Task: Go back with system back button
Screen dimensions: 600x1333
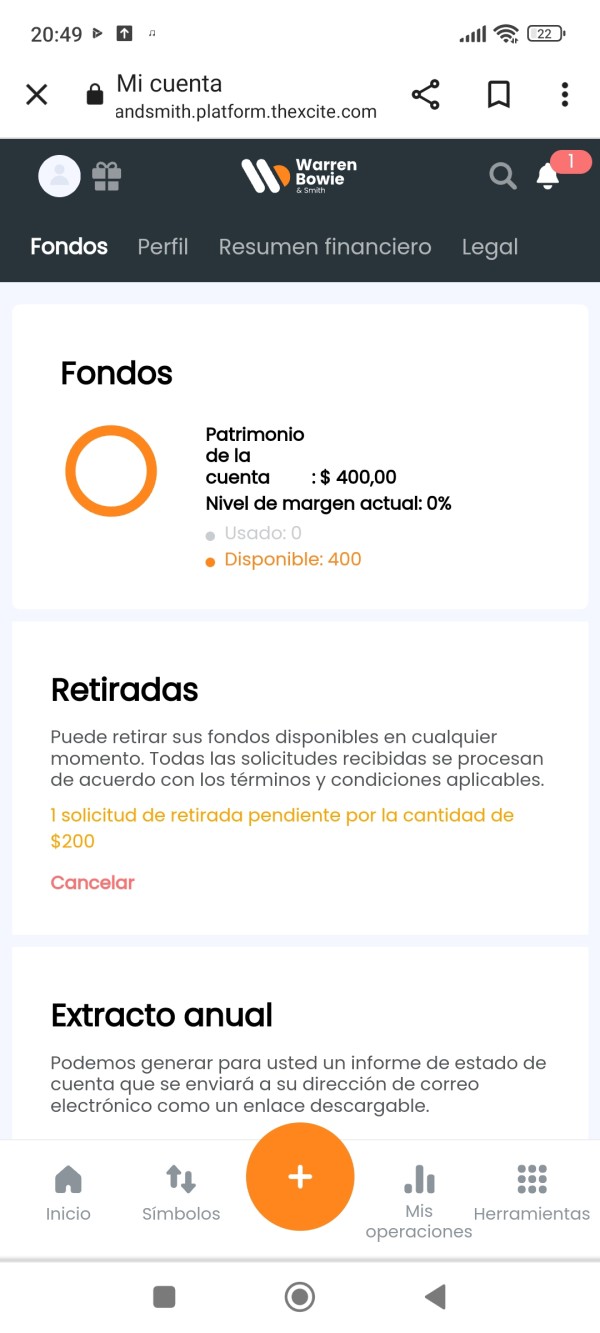Action: (x=435, y=1297)
